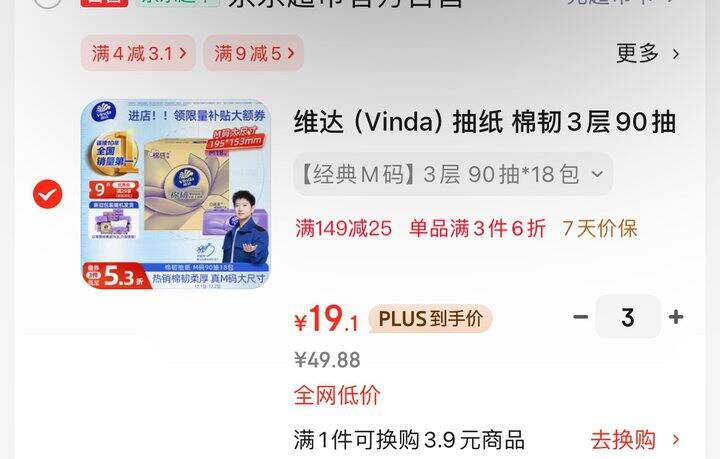Uncheck the Vinda tissue item checkbox
Screen dimensions: 720x459
(x=47, y=194)
